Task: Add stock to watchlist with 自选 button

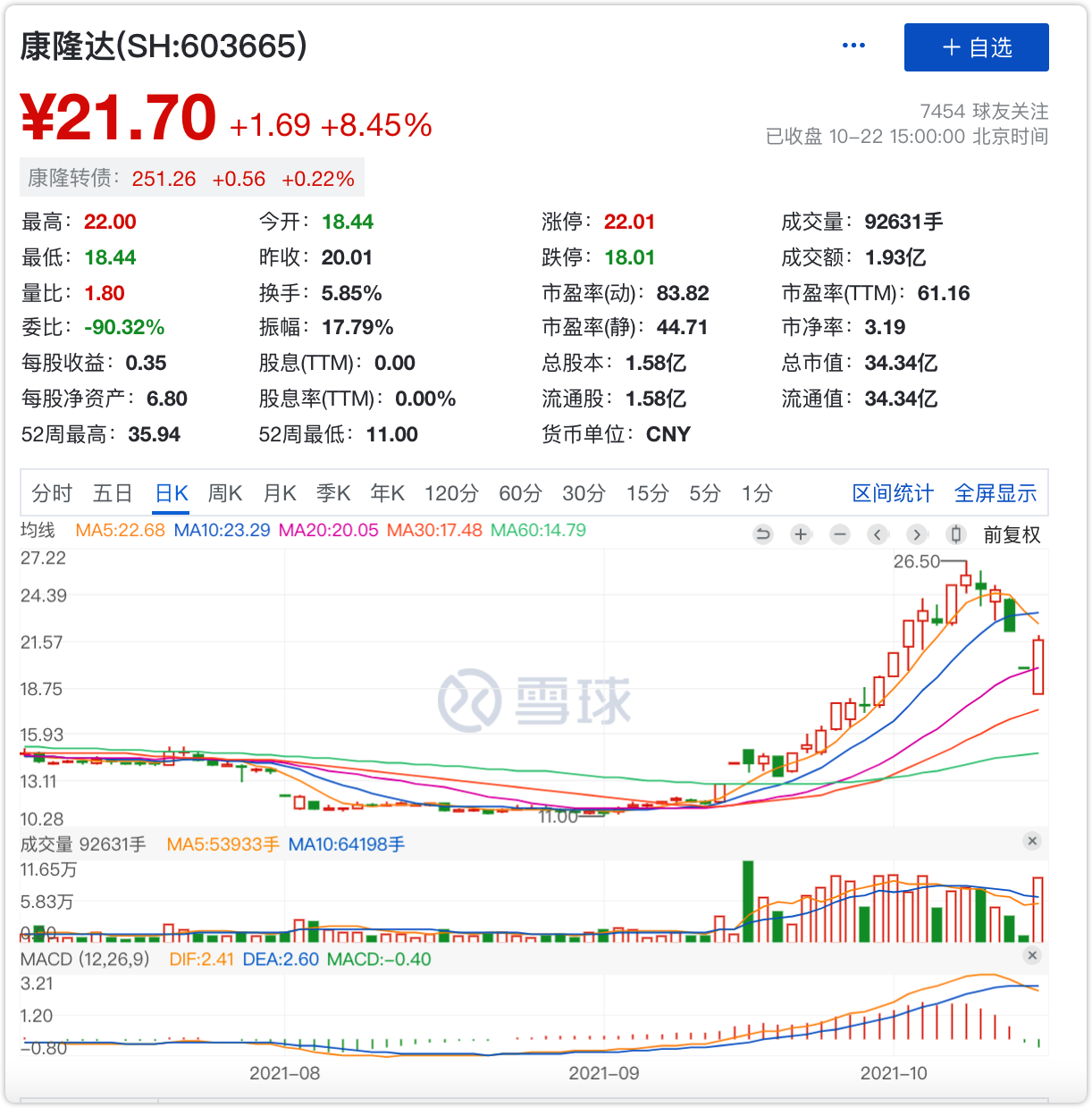Action: tap(976, 47)
